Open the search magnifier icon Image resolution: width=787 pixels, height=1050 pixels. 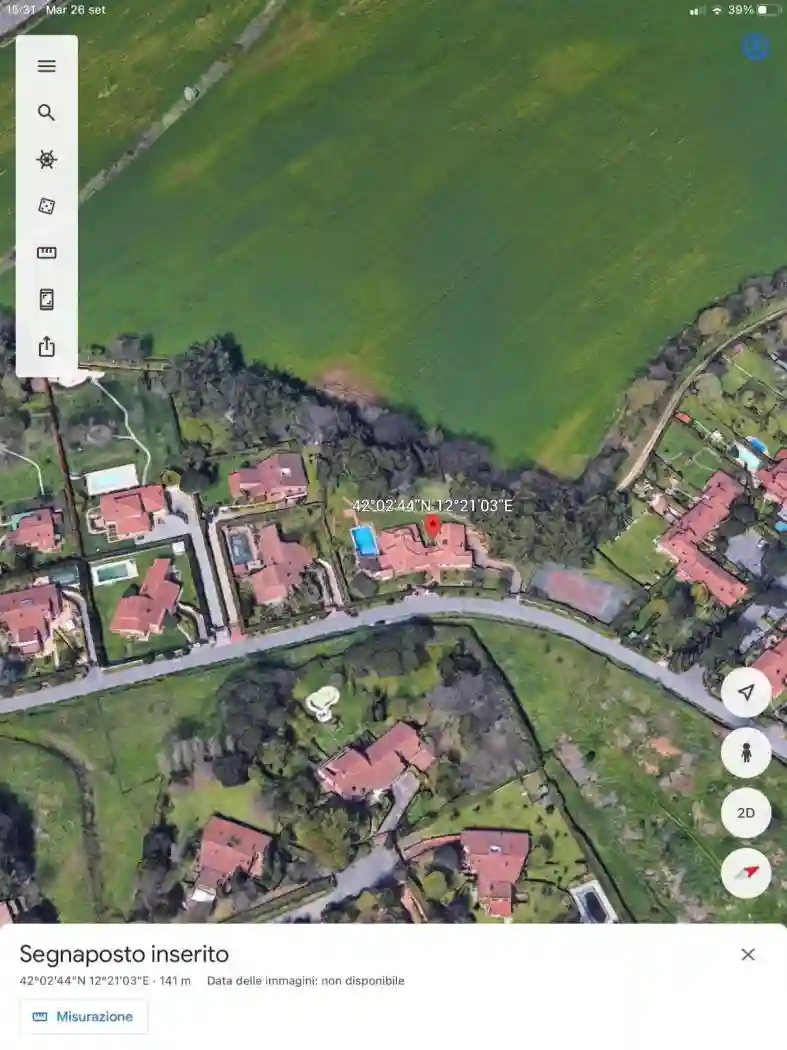46,113
